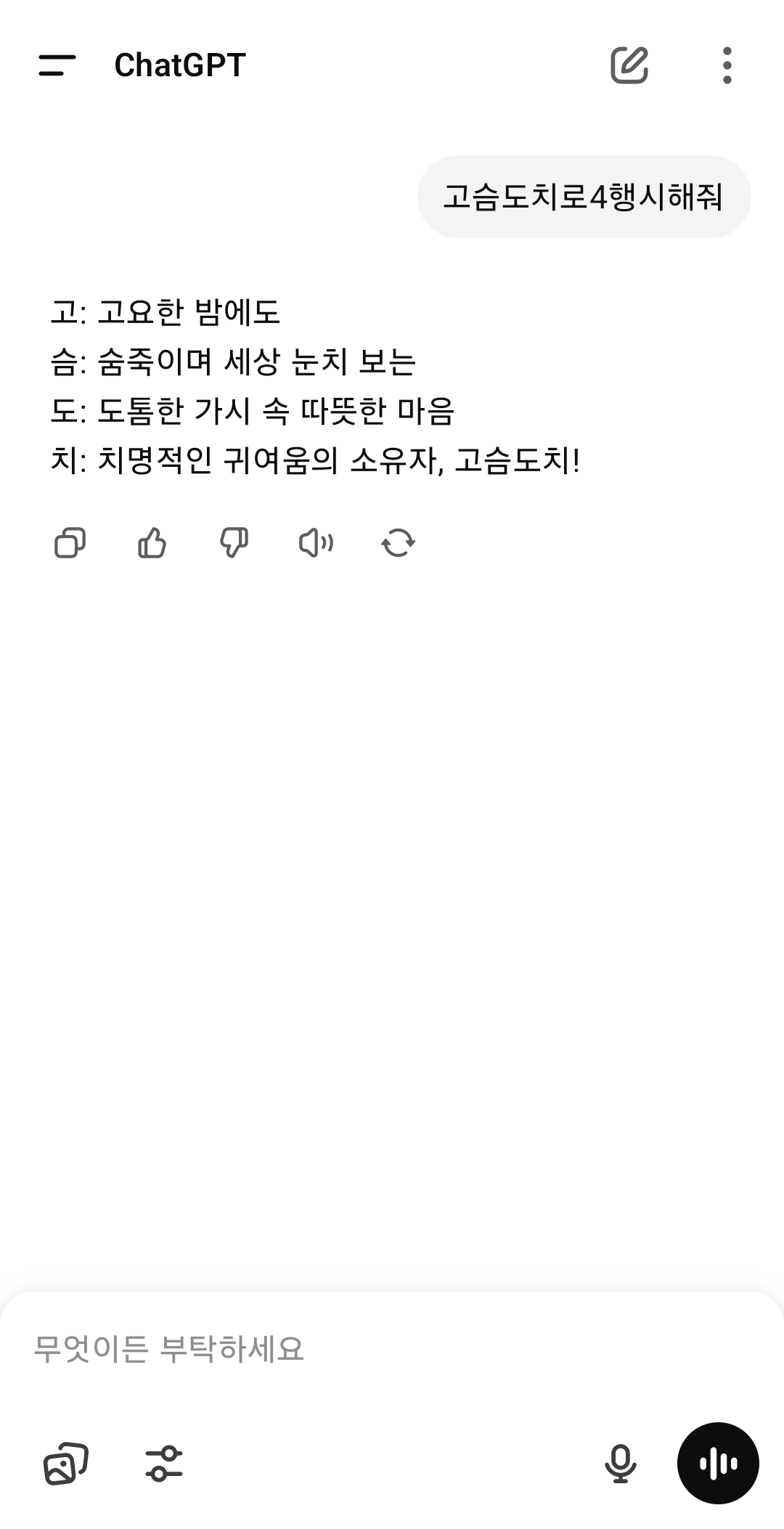784x1529 pixels.
Task: Open the tools sliders icon
Action: click(x=164, y=1463)
